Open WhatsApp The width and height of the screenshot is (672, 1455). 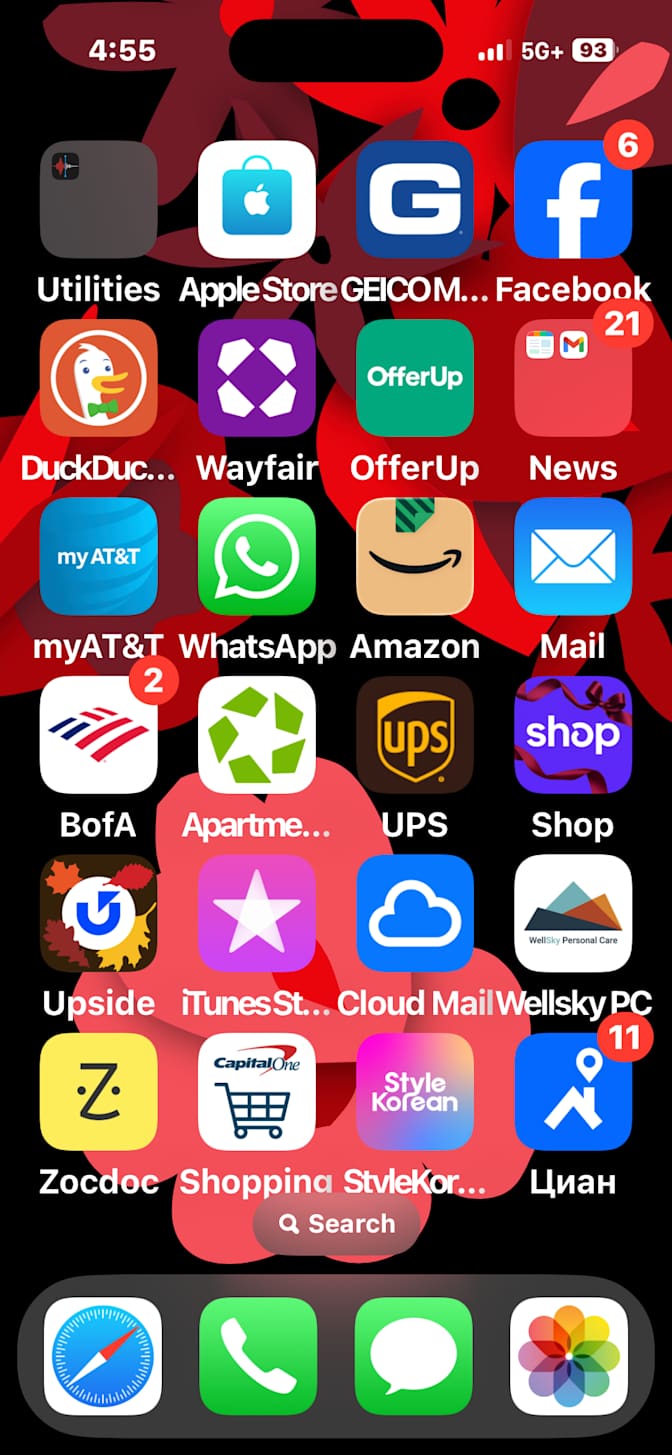[x=257, y=556]
